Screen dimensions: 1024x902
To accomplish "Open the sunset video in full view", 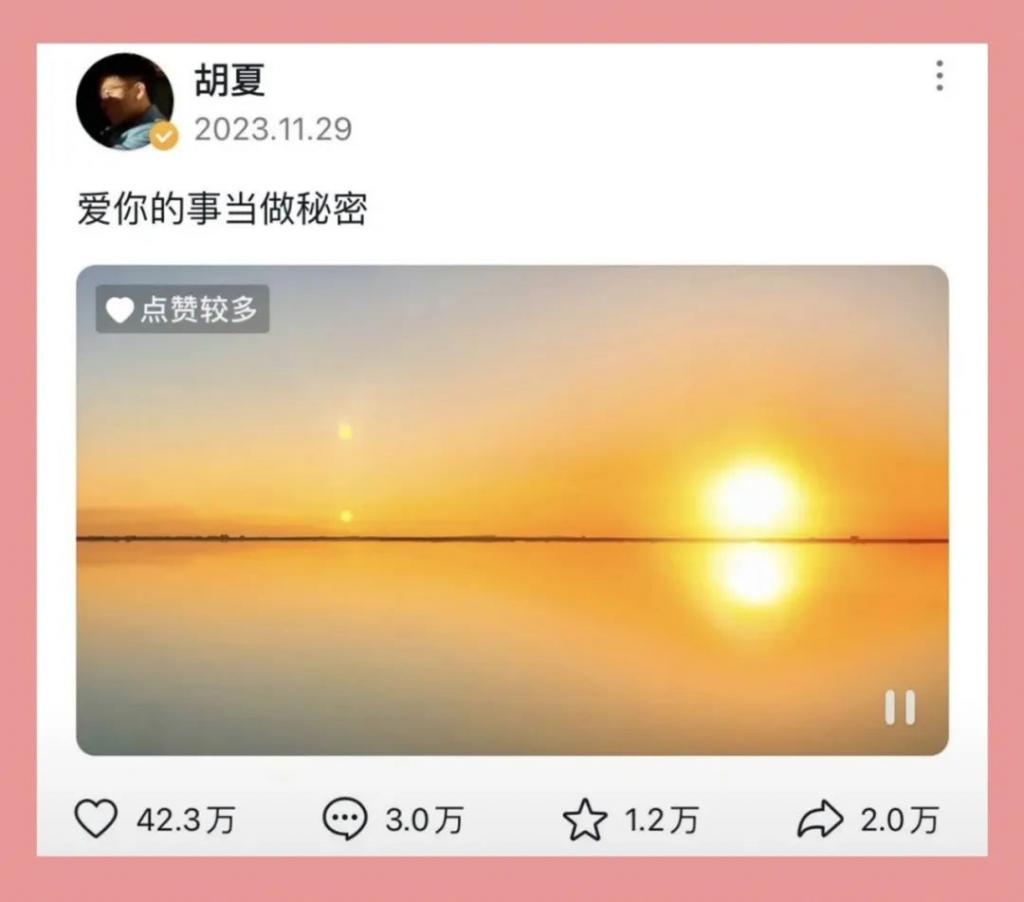I will coord(512,510).
